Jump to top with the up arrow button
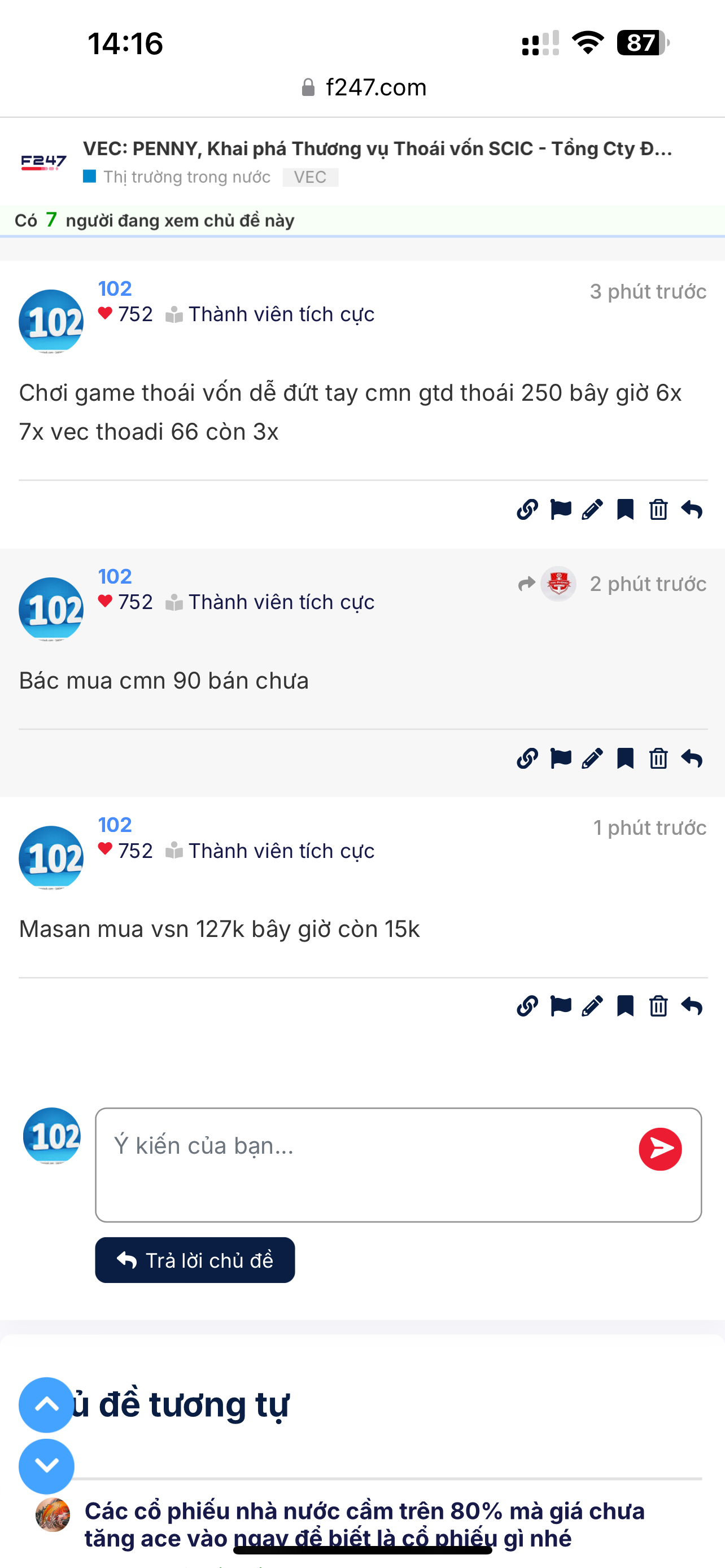Viewport: 725px width, 1568px height. [x=46, y=1404]
